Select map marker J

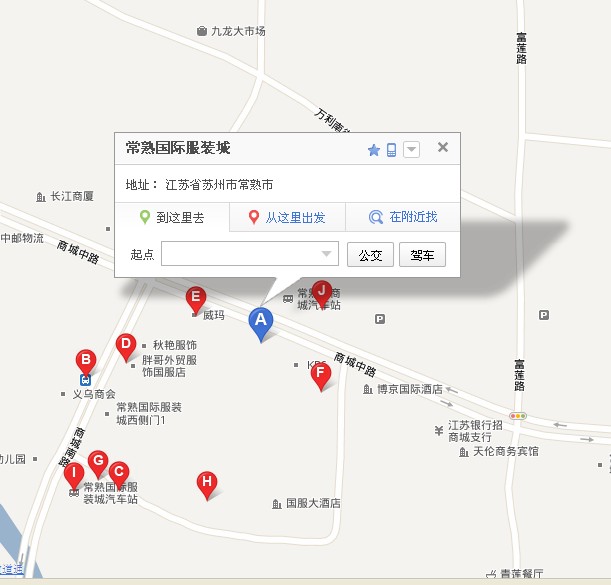pyautogui.click(x=321, y=291)
